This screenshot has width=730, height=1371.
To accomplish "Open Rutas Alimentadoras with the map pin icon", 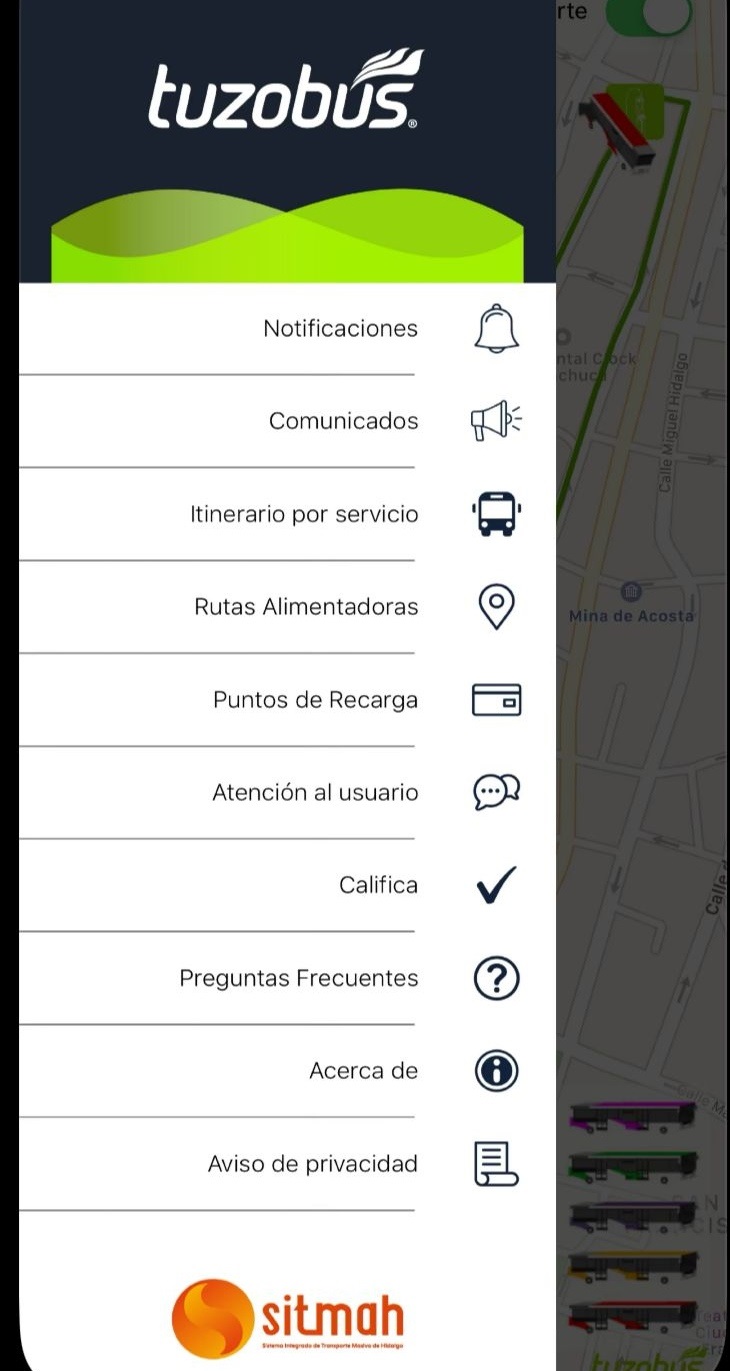I will [x=494, y=606].
